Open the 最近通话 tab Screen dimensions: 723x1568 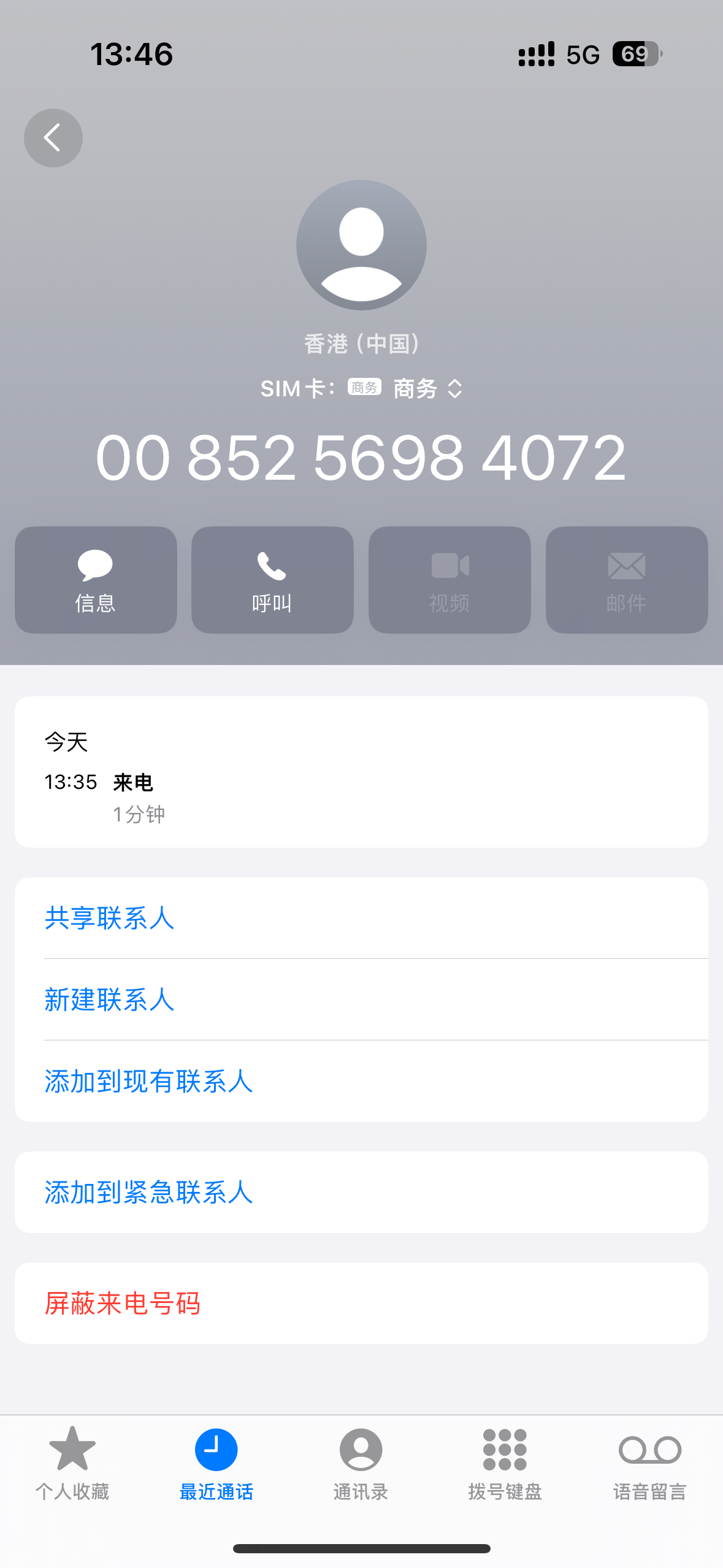[x=216, y=1463]
